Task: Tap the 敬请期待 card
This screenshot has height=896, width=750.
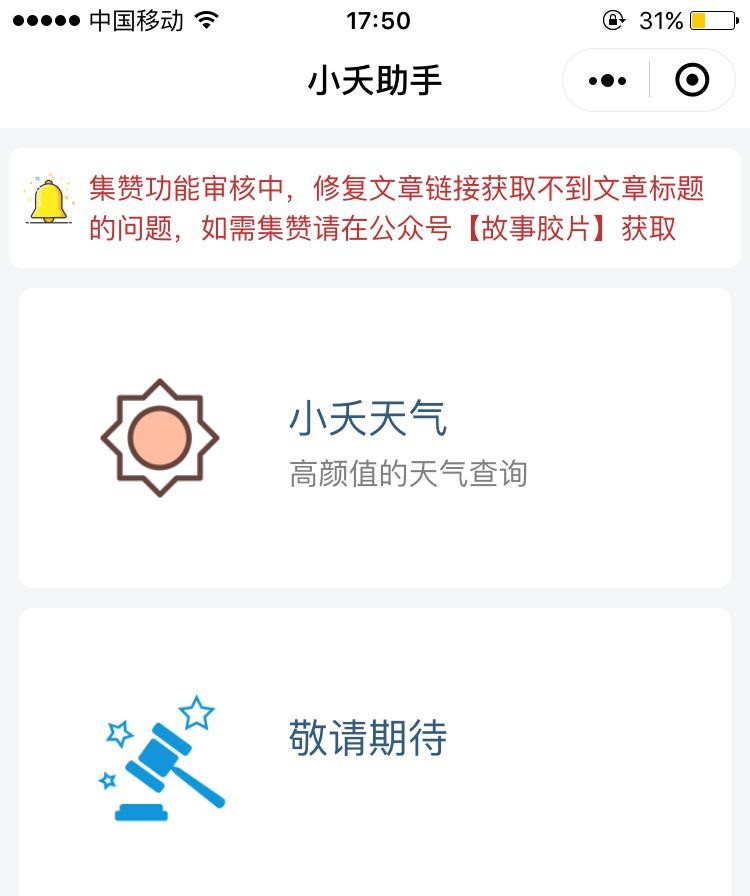Action: pos(375,750)
